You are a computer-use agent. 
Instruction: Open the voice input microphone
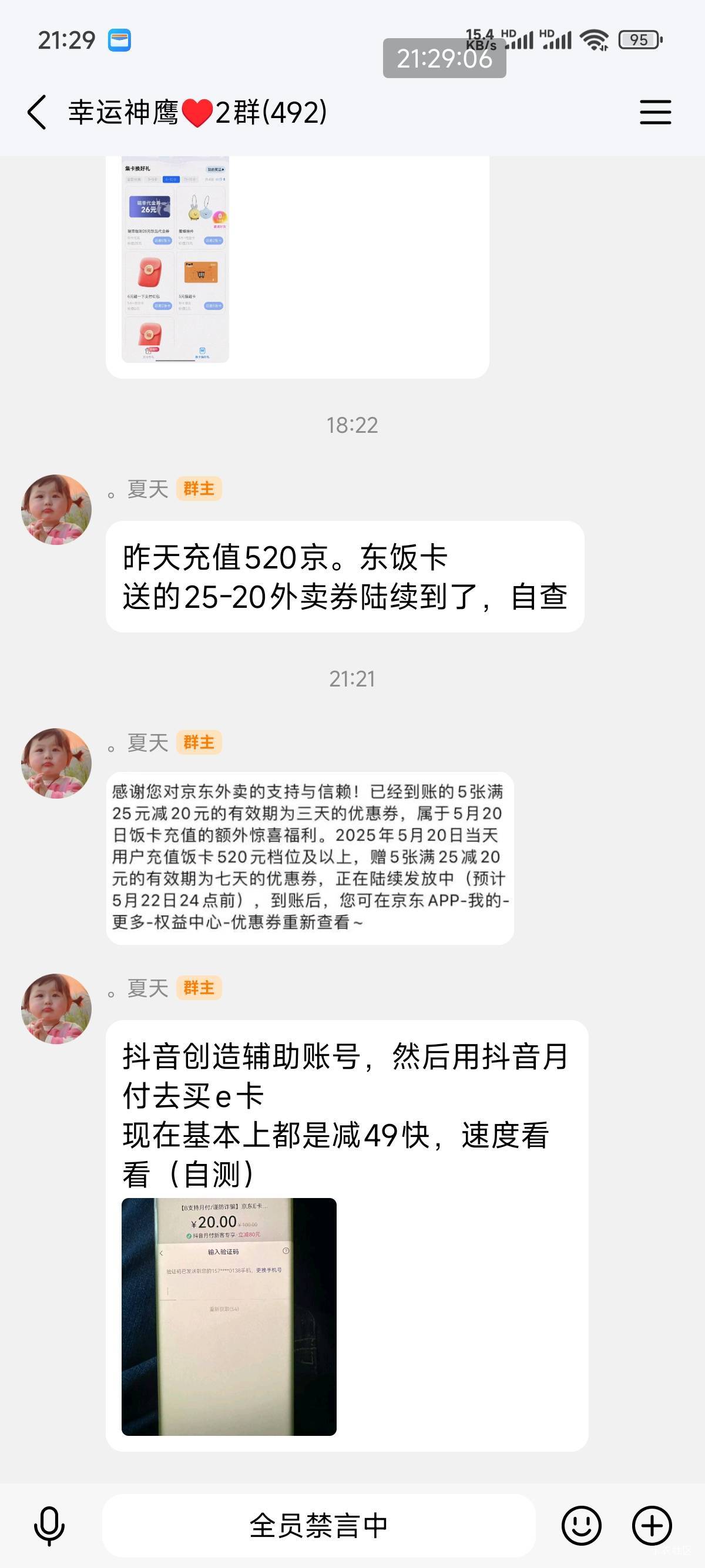point(49,1525)
